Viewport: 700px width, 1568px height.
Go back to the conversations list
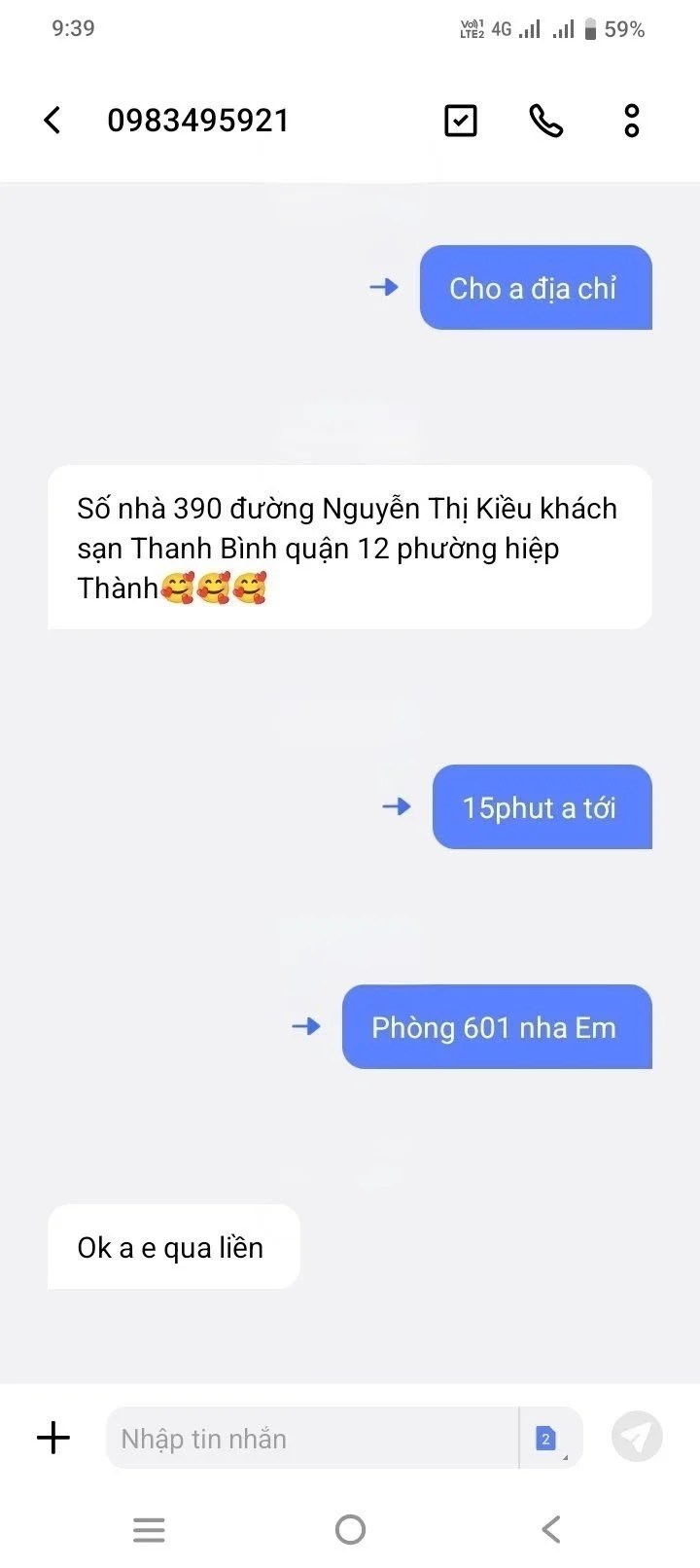[x=52, y=121]
